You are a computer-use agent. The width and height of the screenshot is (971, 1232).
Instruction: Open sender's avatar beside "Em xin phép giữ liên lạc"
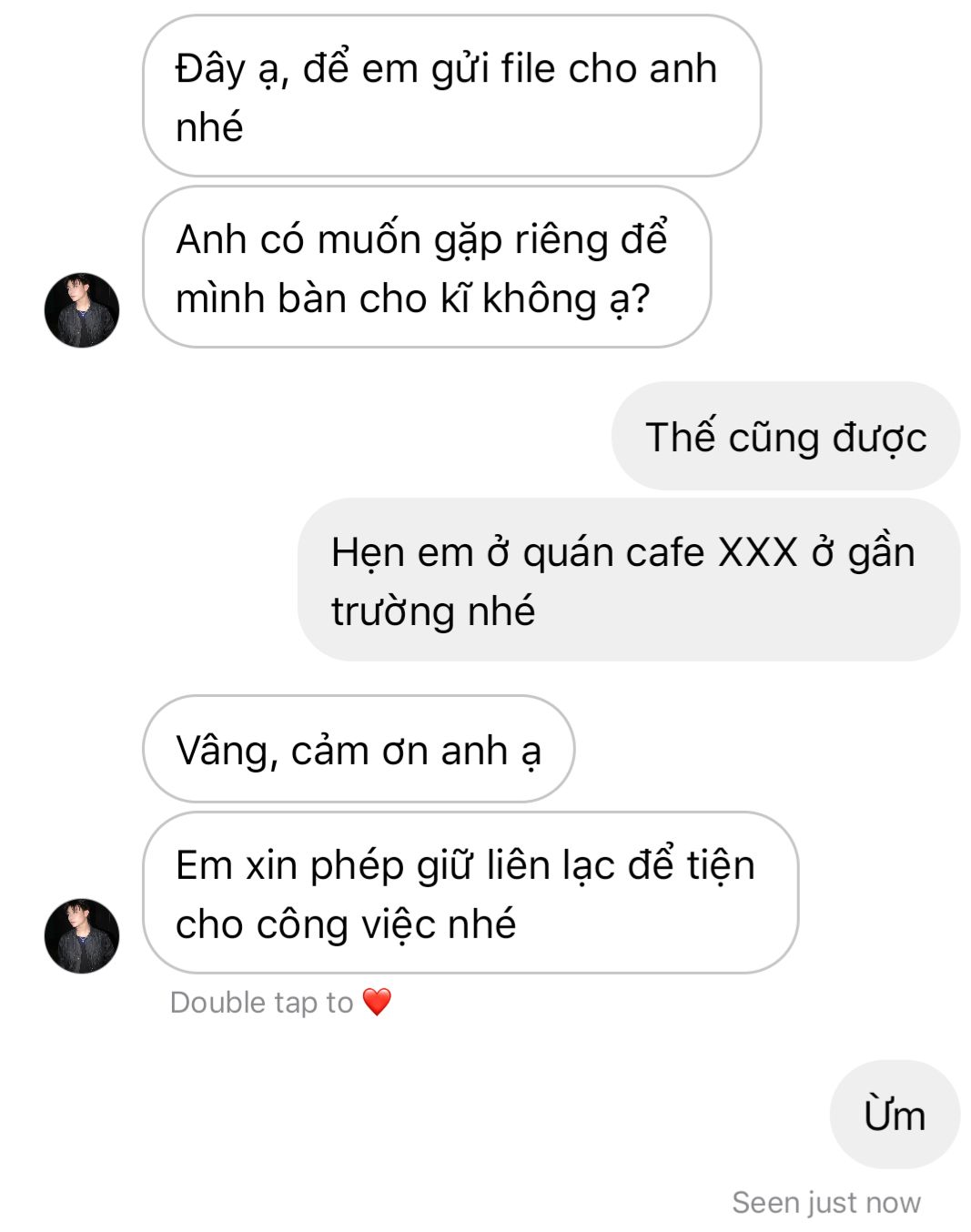(82, 935)
